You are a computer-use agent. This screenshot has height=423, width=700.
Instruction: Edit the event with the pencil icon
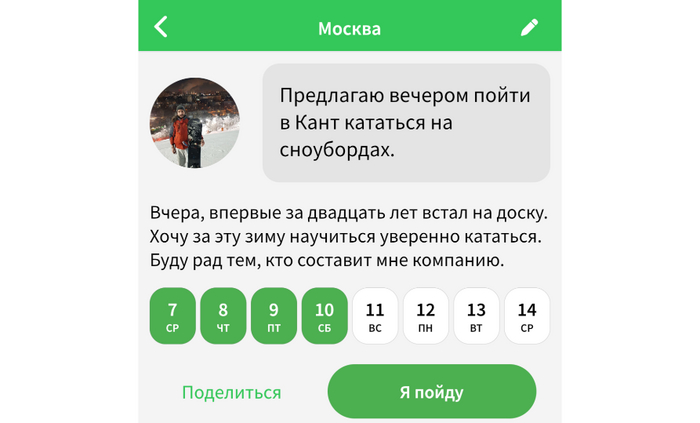pos(530,28)
